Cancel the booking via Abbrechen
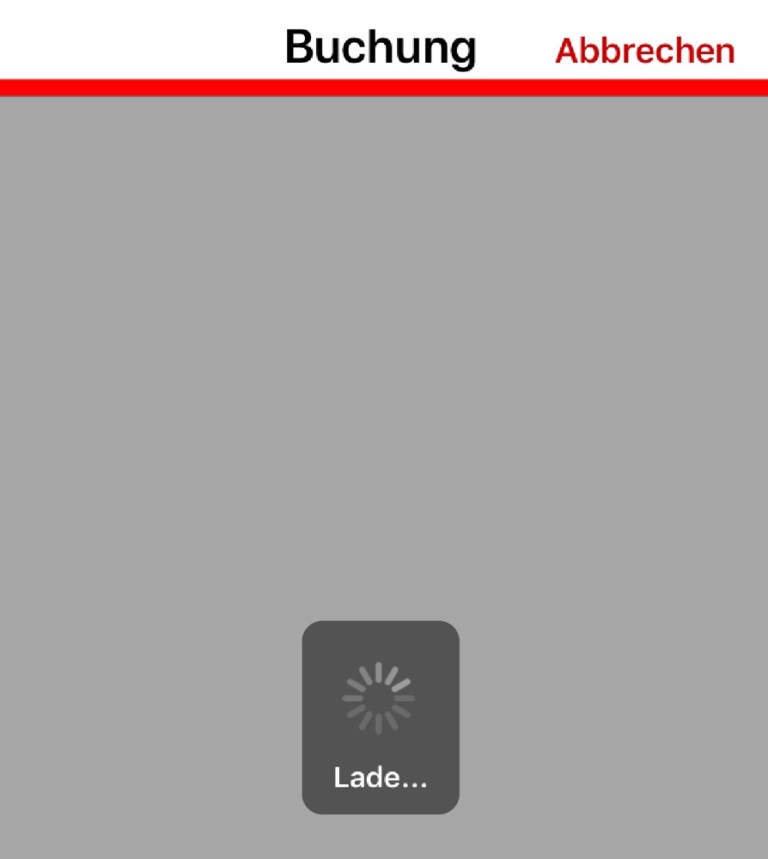This screenshot has height=859, width=768. pos(644,51)
